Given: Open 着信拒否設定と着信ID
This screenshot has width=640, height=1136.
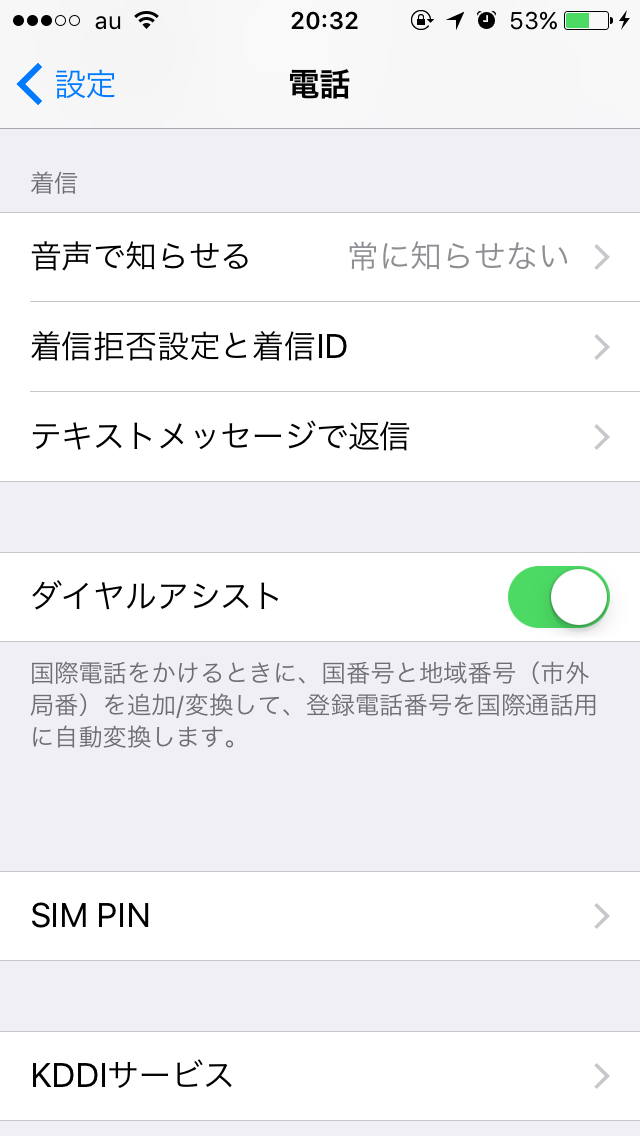Looking at the screenshot, I should (320, 347).
